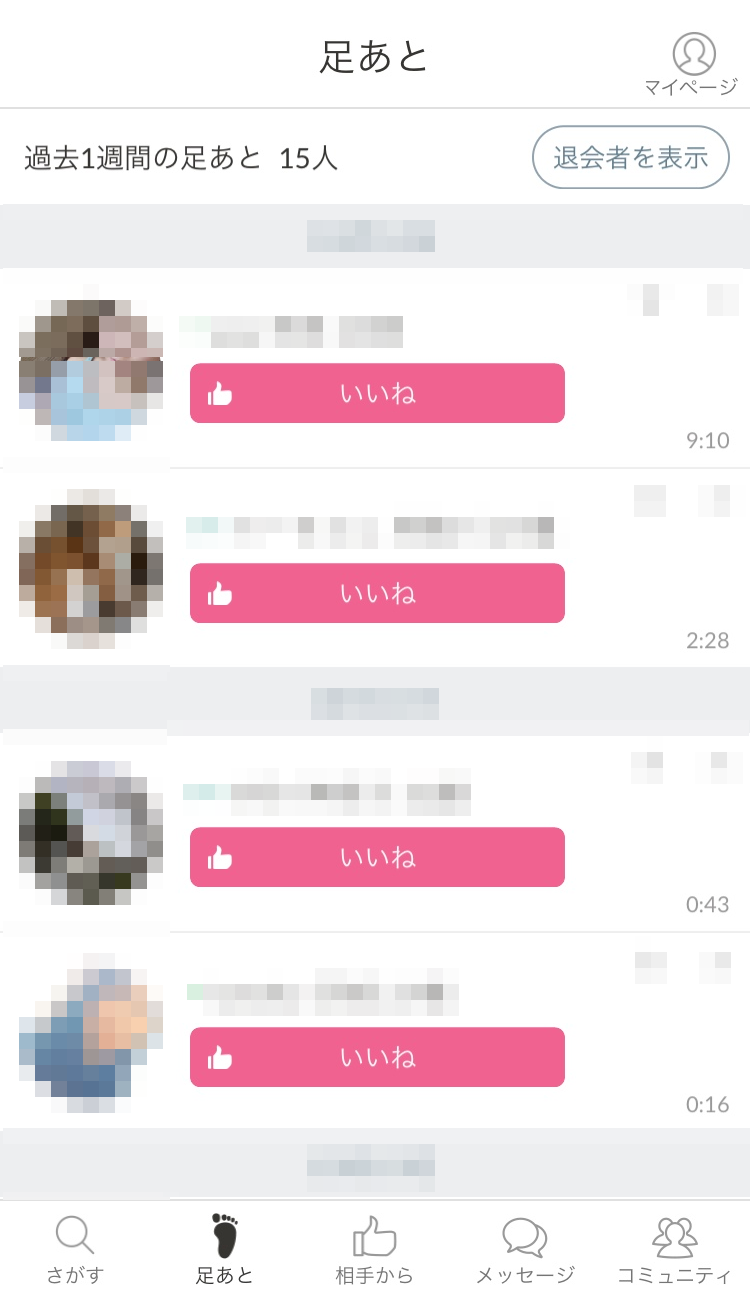Go to the 相手から tab

[375, 1250]
